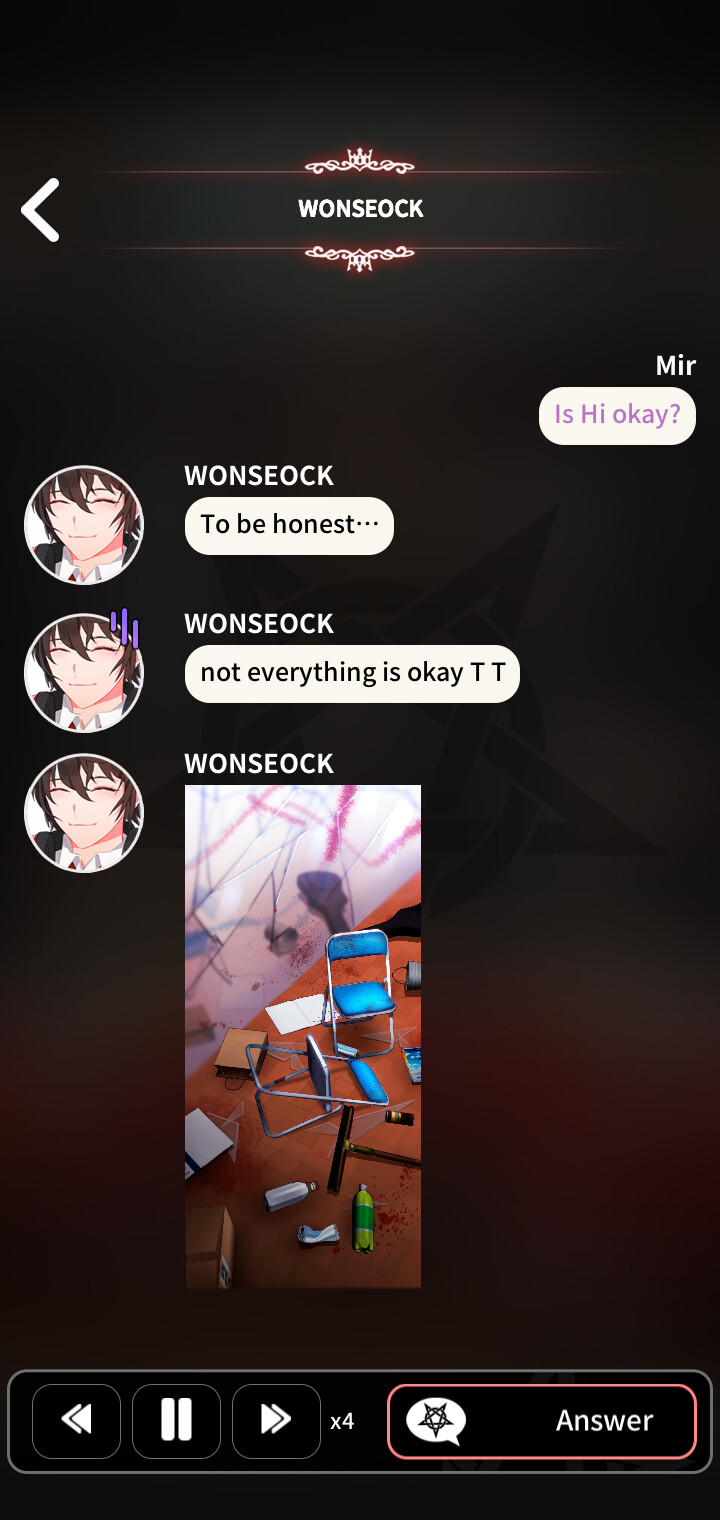Tap the Answer button
Screen dimensions: 720x1520
(541, 1420)
